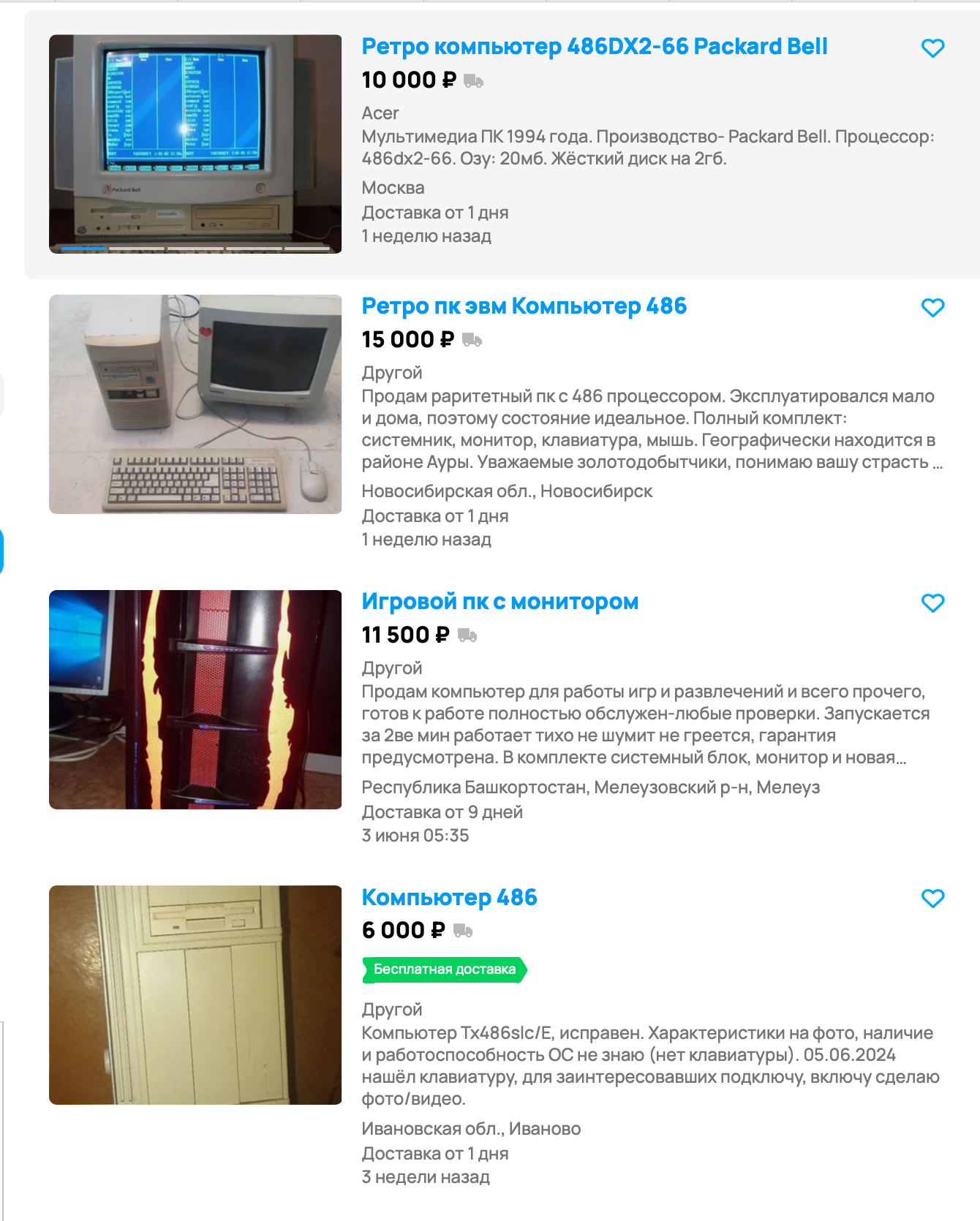Open the listing titled Ретро компьютер 486DX2-66 Packard Bell

[594, 47]
